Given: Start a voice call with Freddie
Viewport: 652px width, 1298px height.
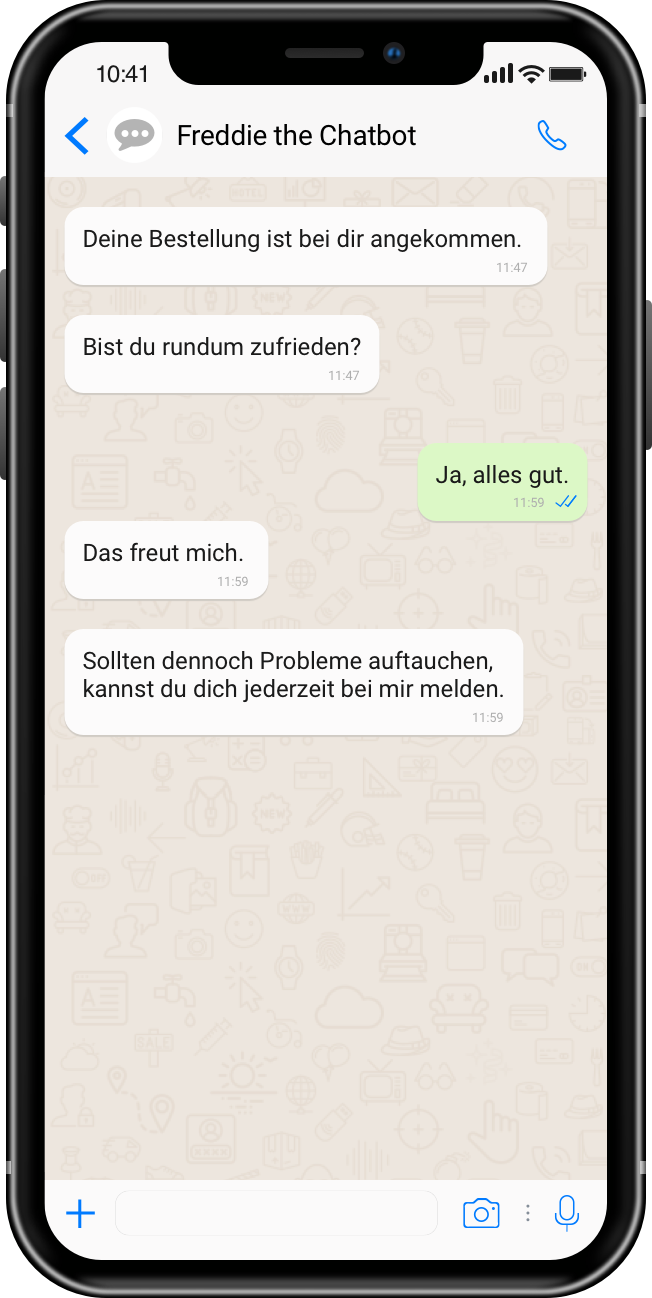Looking at the screenshot, I should [x=551, y=135].
